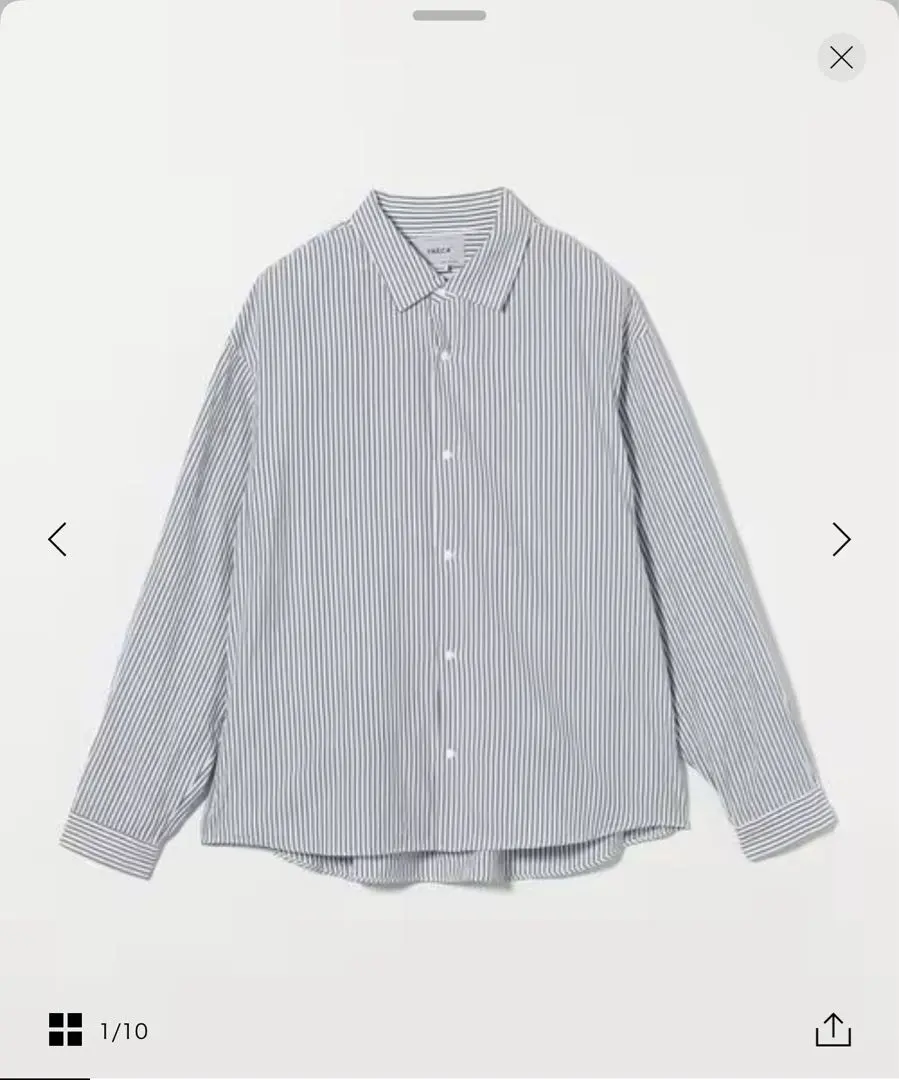Open the photo grid view

[66, 1029]
